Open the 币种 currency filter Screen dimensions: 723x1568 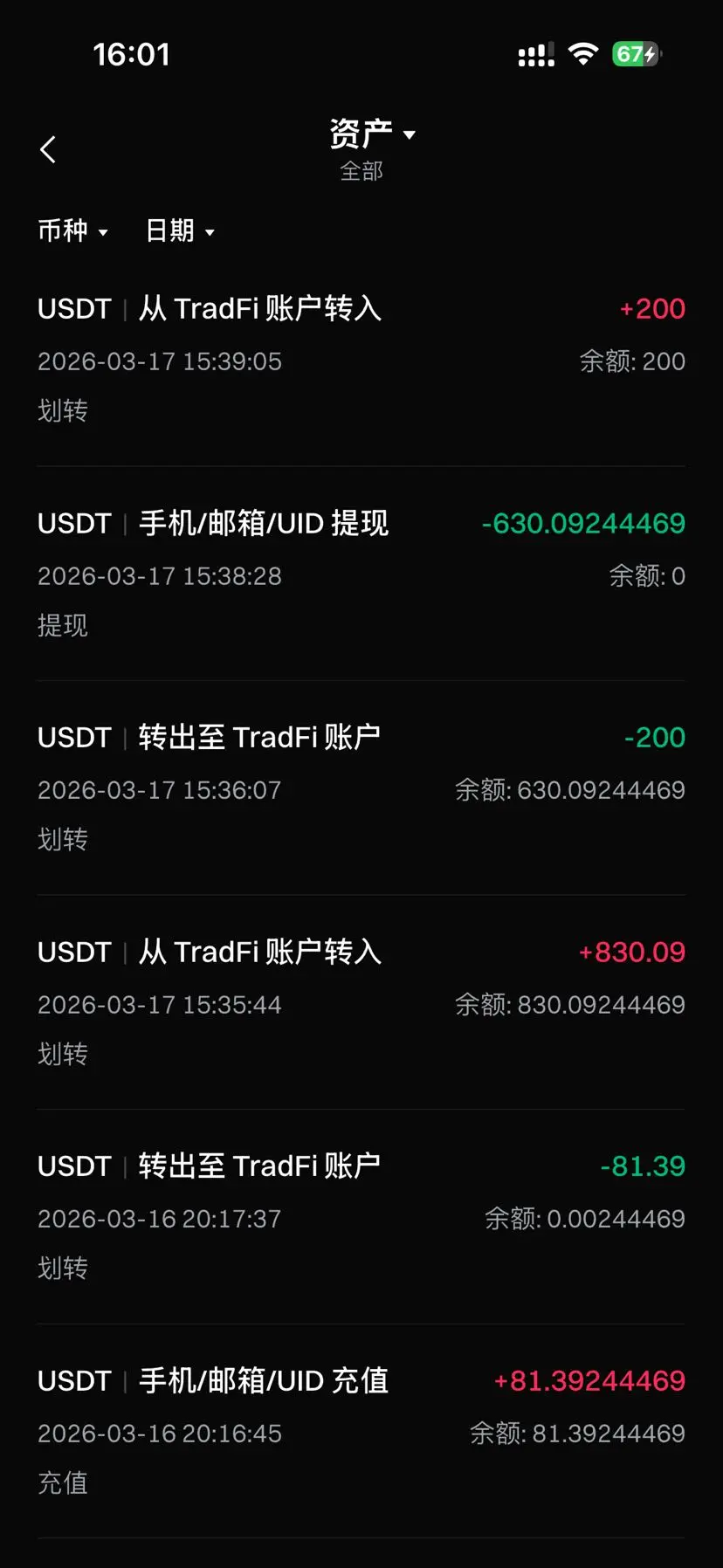click(x=72, y=230)
